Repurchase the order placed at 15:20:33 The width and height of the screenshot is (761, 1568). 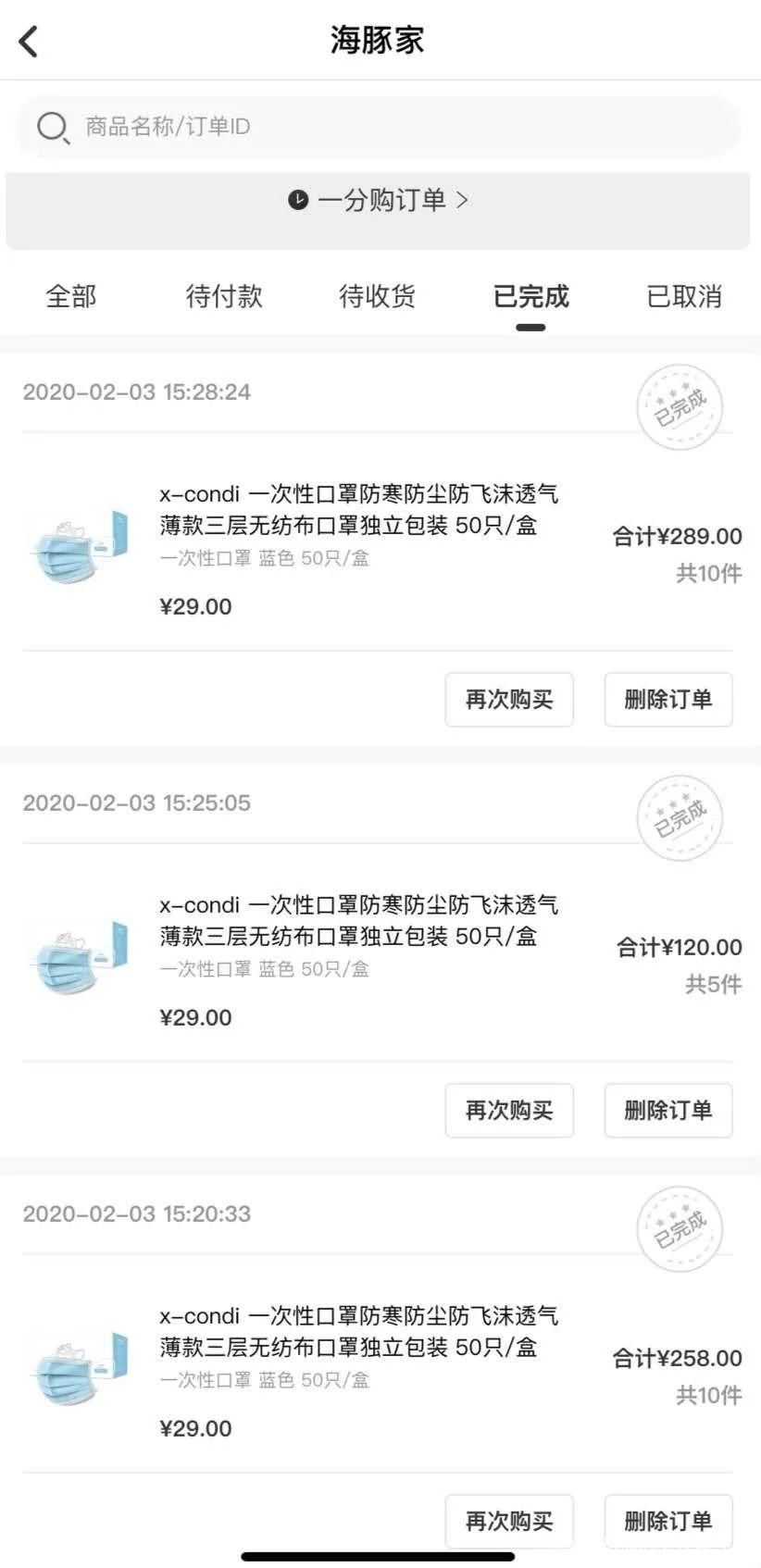tap(509, 1521)
